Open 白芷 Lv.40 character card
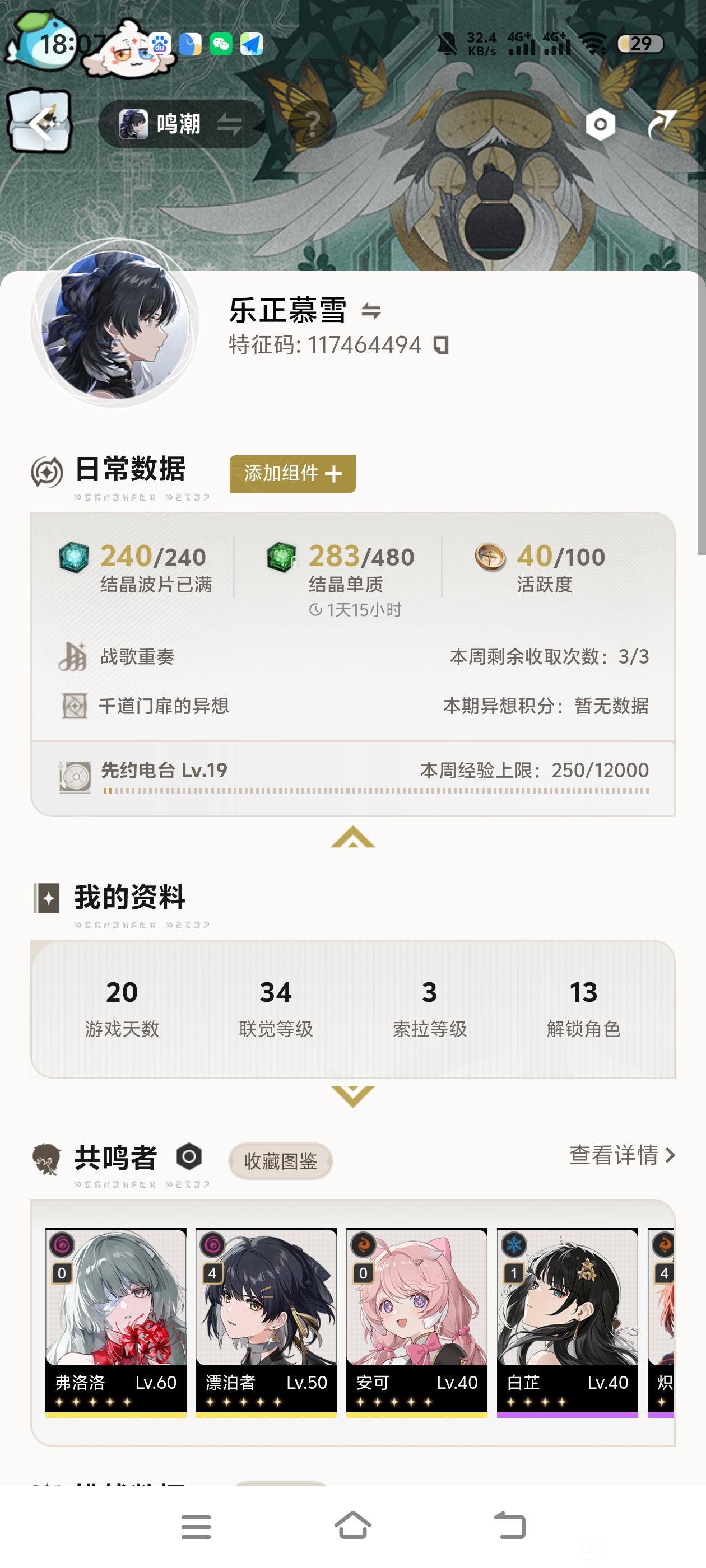The width and height of the screenshot is (706, 1568). (567, 1321)
